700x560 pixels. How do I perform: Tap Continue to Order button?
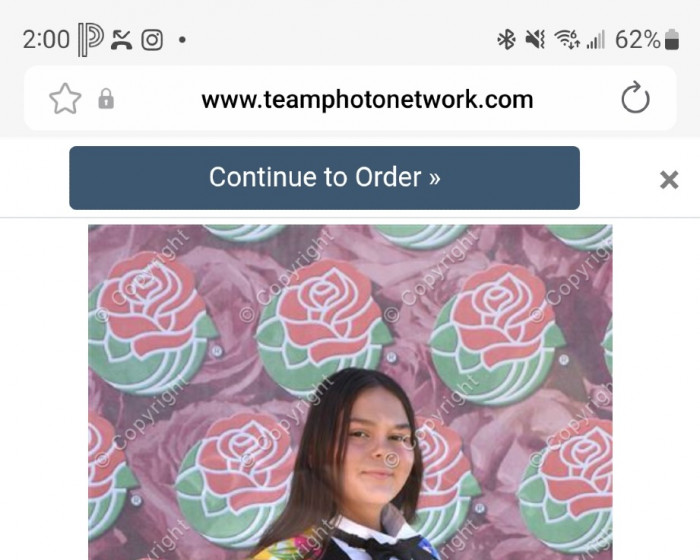[324, 178]
